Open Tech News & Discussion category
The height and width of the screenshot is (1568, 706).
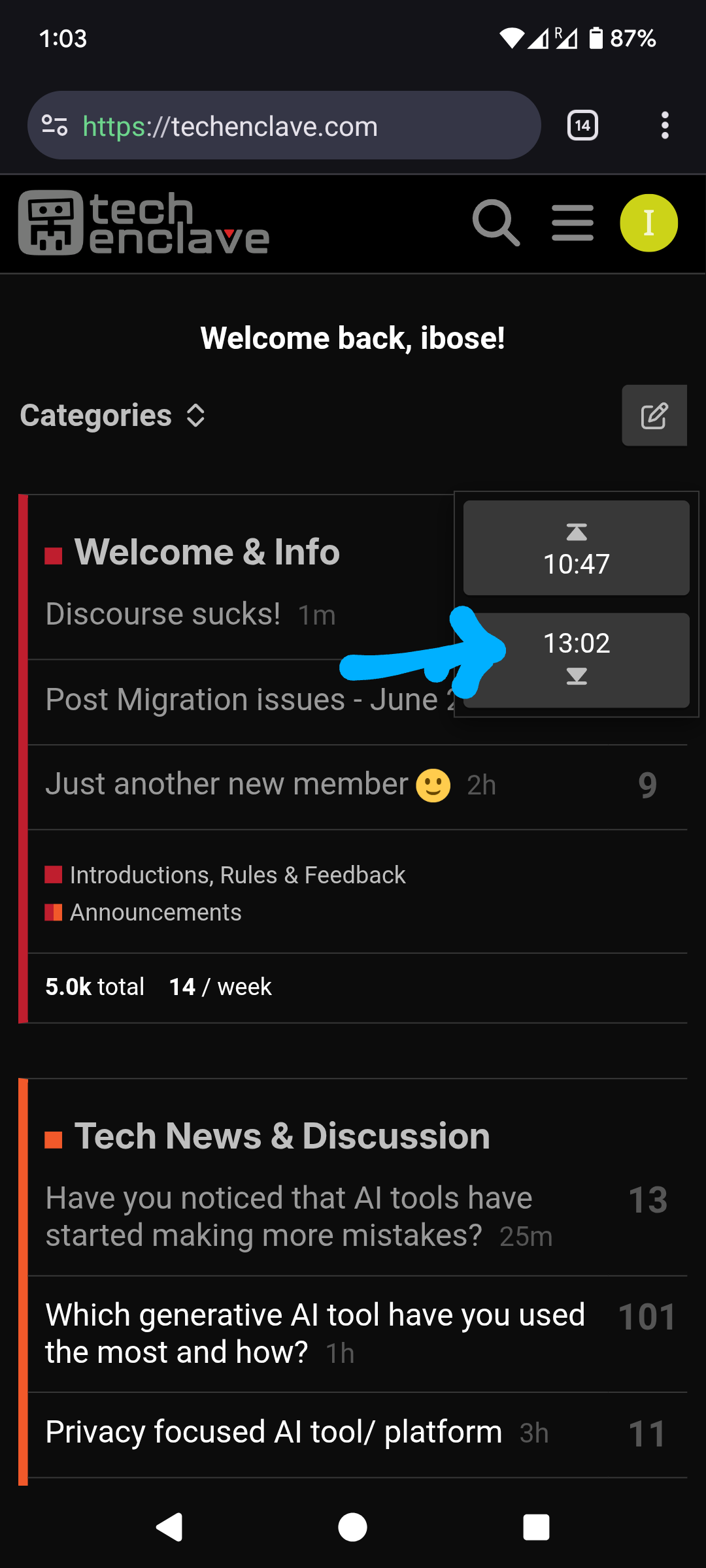282,1135
